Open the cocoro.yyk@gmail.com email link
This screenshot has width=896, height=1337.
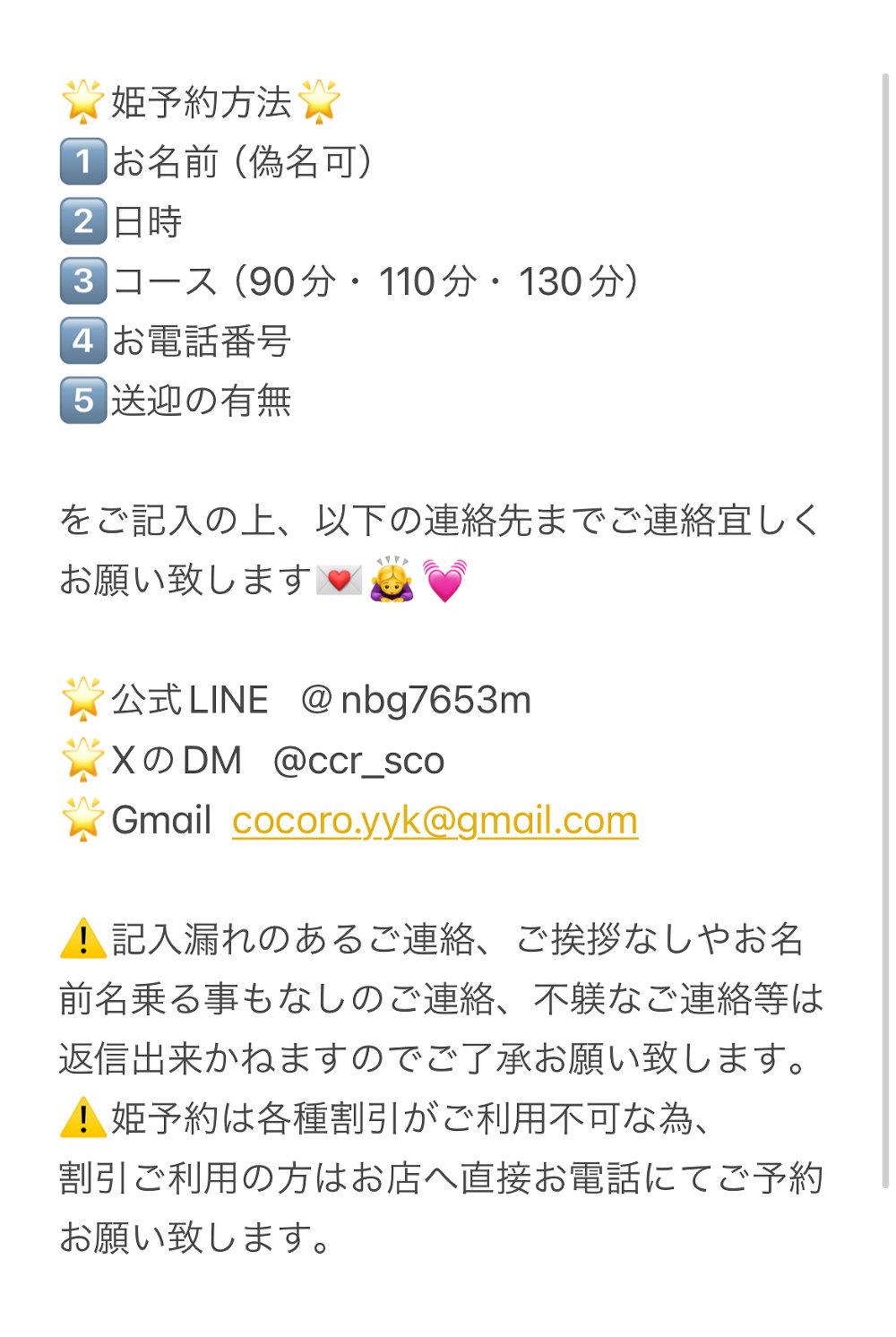(435, 820)
